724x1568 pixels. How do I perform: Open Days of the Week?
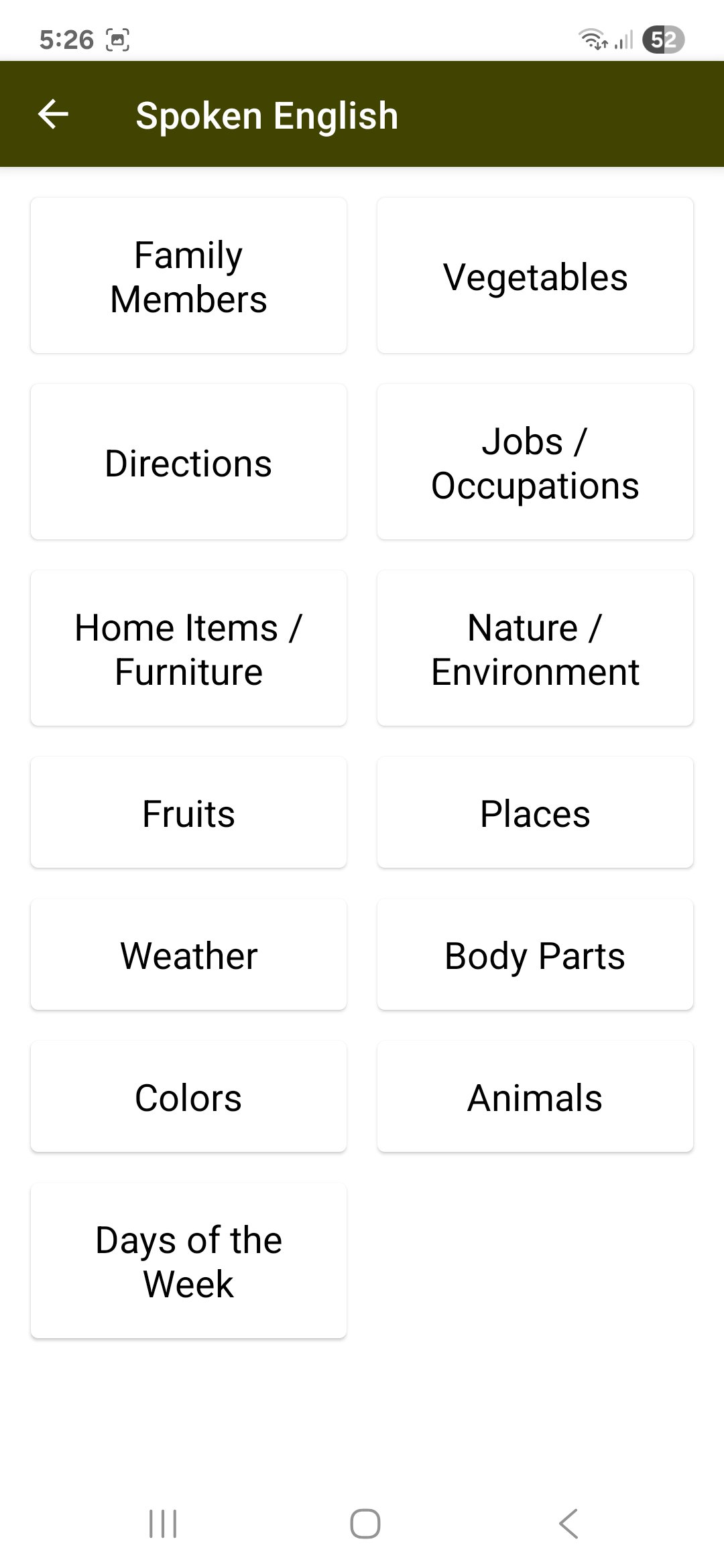pos(188,1261)
